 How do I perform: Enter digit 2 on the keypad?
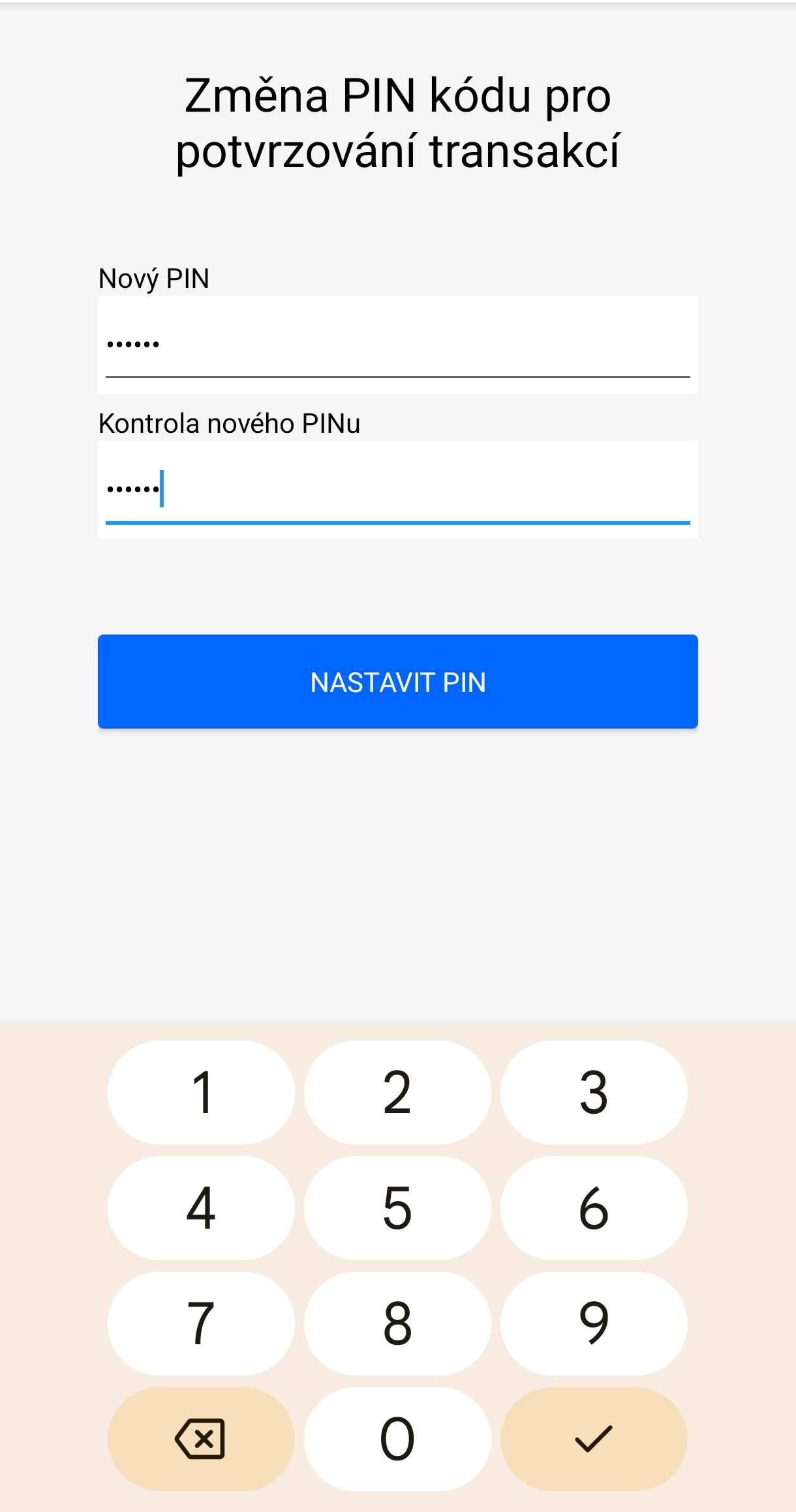point(397,1092)
